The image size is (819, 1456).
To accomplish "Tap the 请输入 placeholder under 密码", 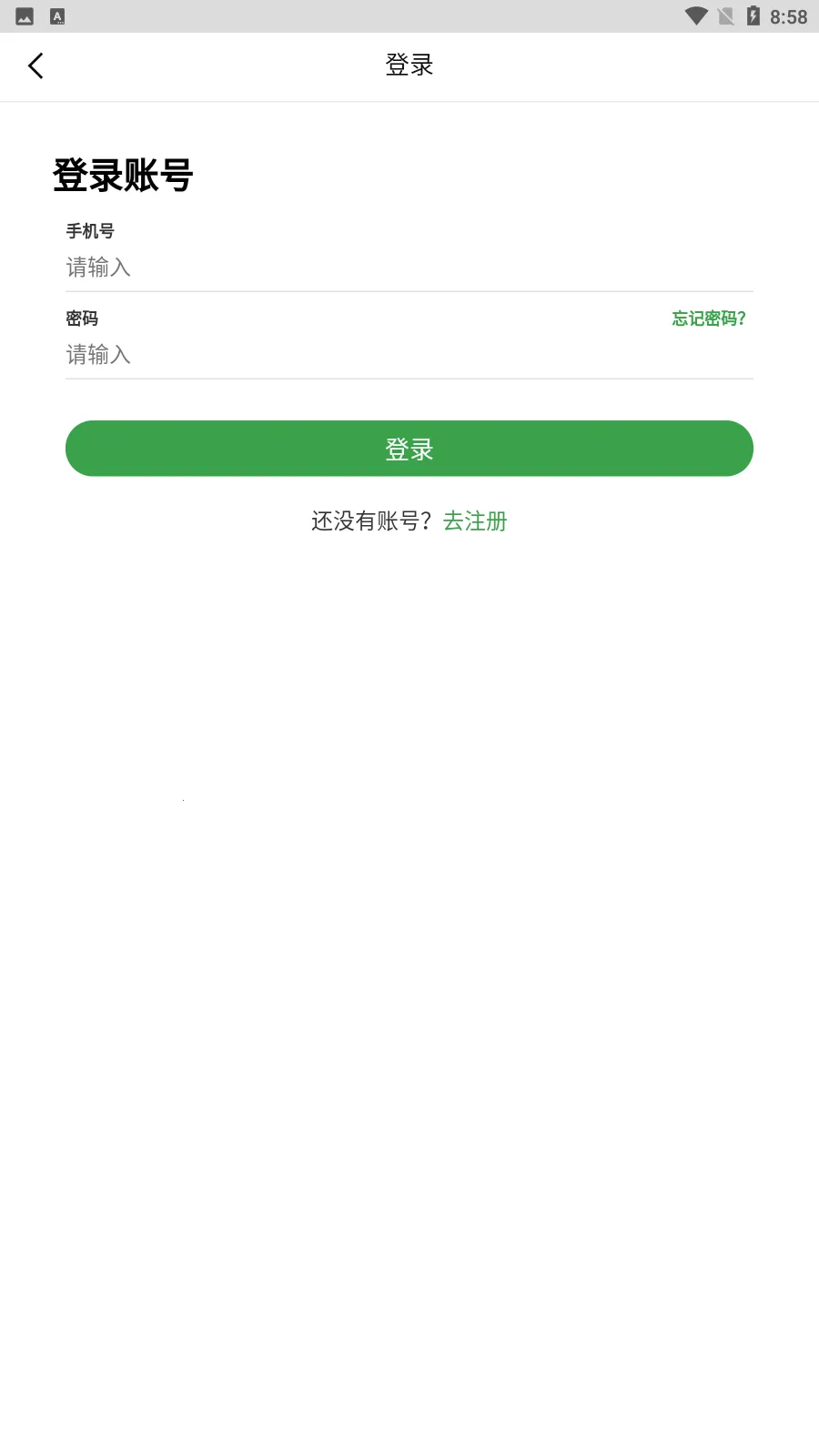I will pos(98,355).
